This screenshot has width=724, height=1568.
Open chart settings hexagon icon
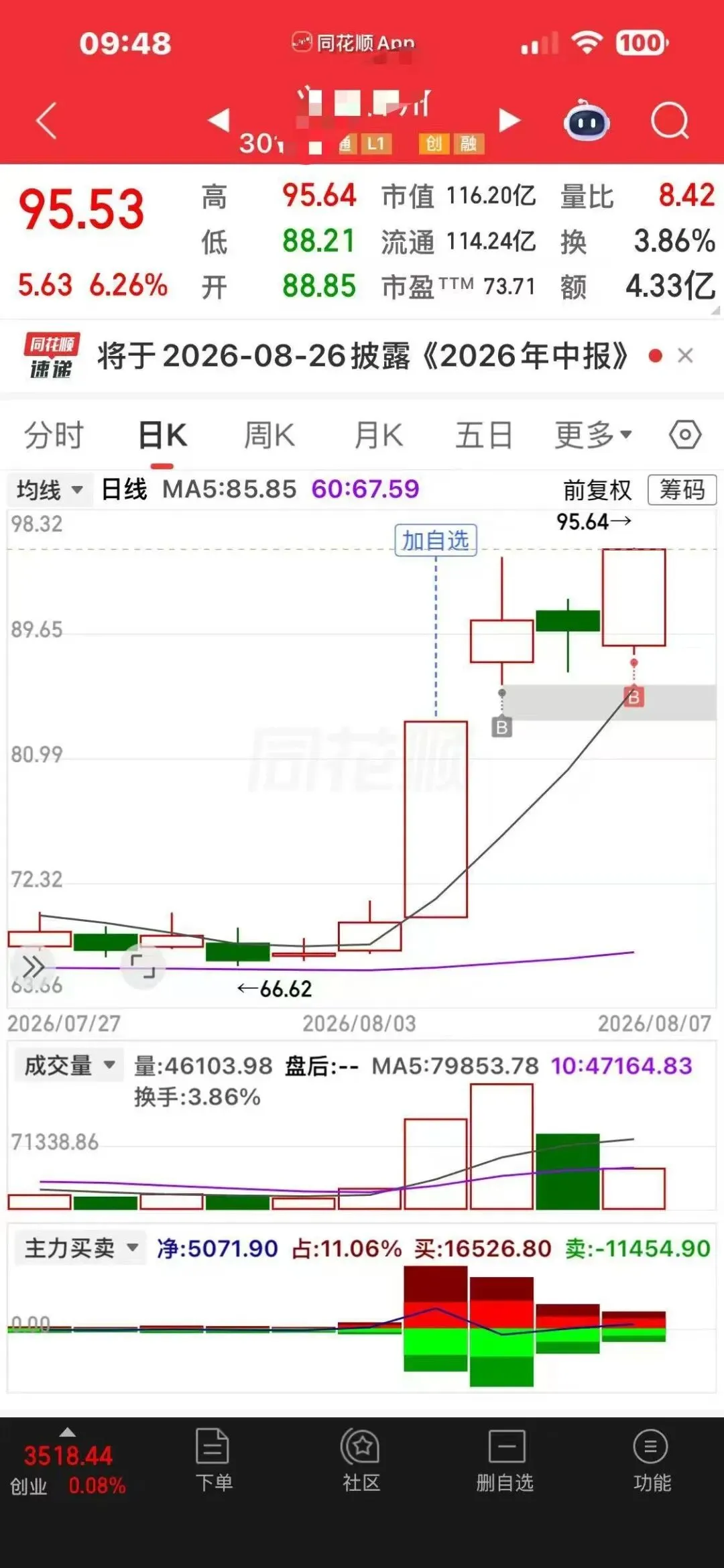[x=685, y=435]
